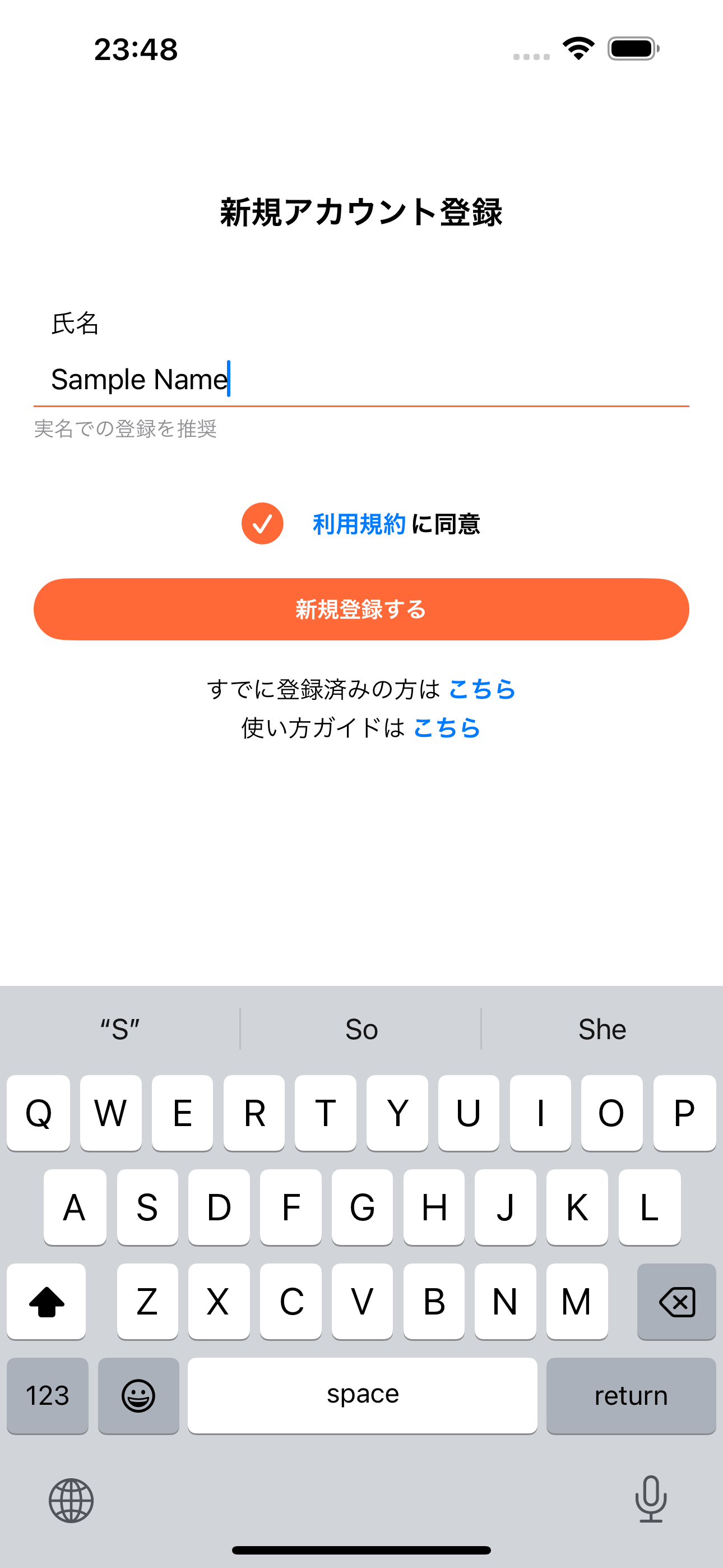This screenshot has width=723, height=1568.
Task: Open the 利用規約 terms link
Action: [x=358, y=524]
